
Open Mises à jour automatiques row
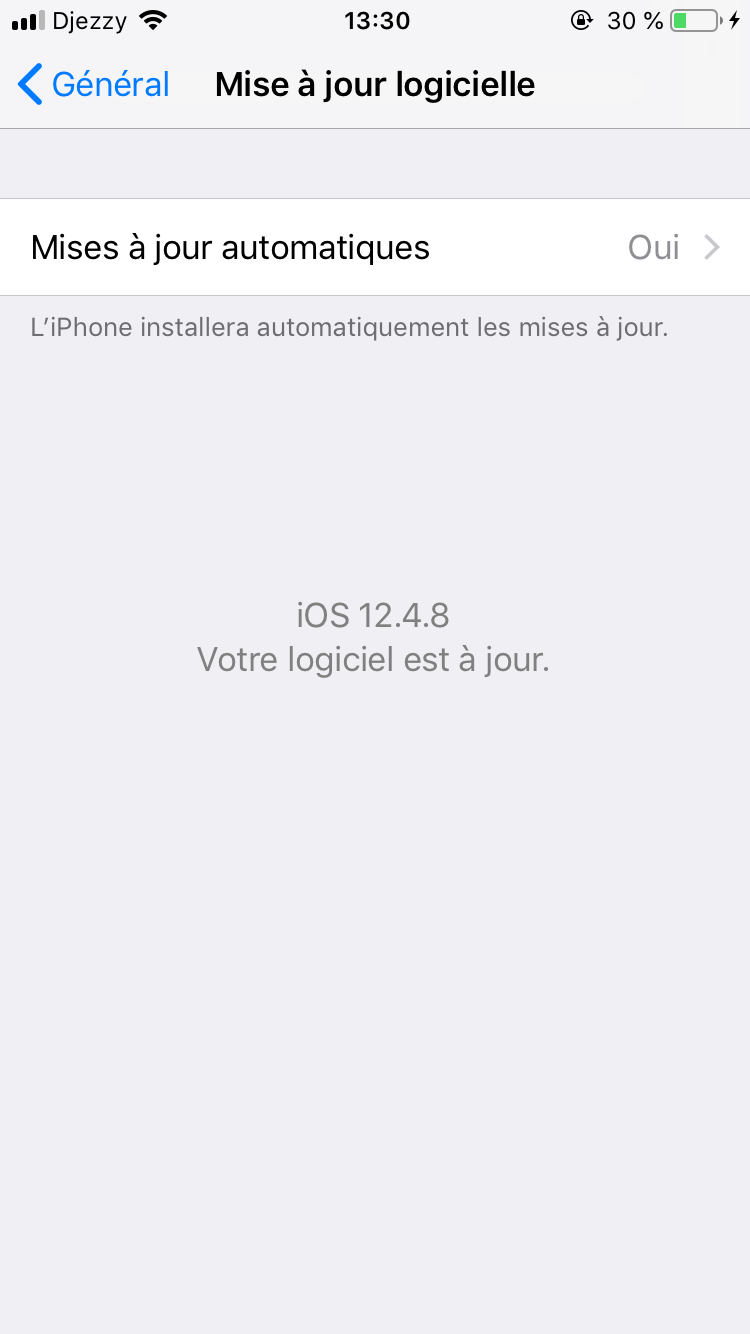coord(375,247)
